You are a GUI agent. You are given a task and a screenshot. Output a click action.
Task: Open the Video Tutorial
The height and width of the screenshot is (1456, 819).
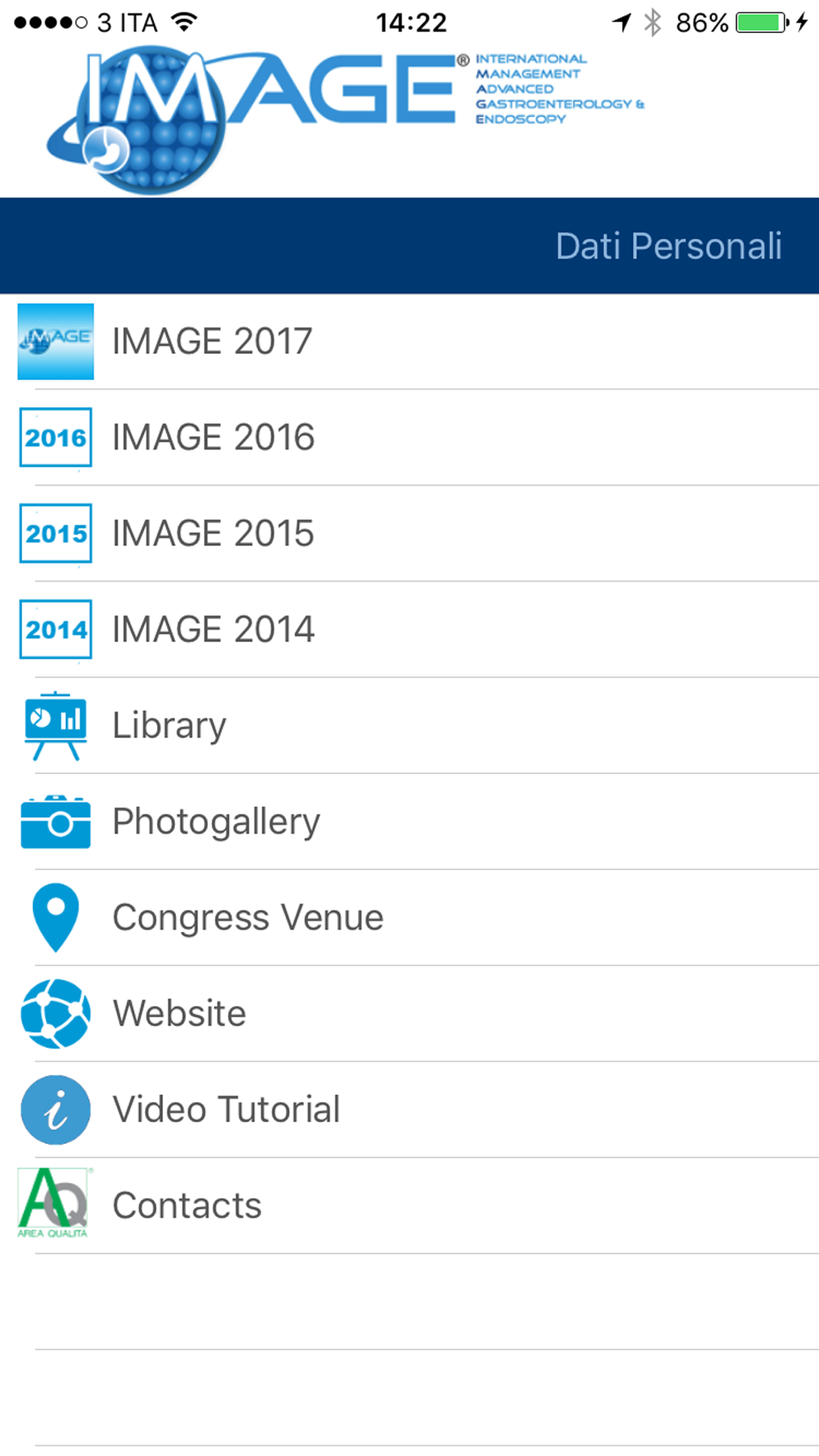tap(409, 1108)
